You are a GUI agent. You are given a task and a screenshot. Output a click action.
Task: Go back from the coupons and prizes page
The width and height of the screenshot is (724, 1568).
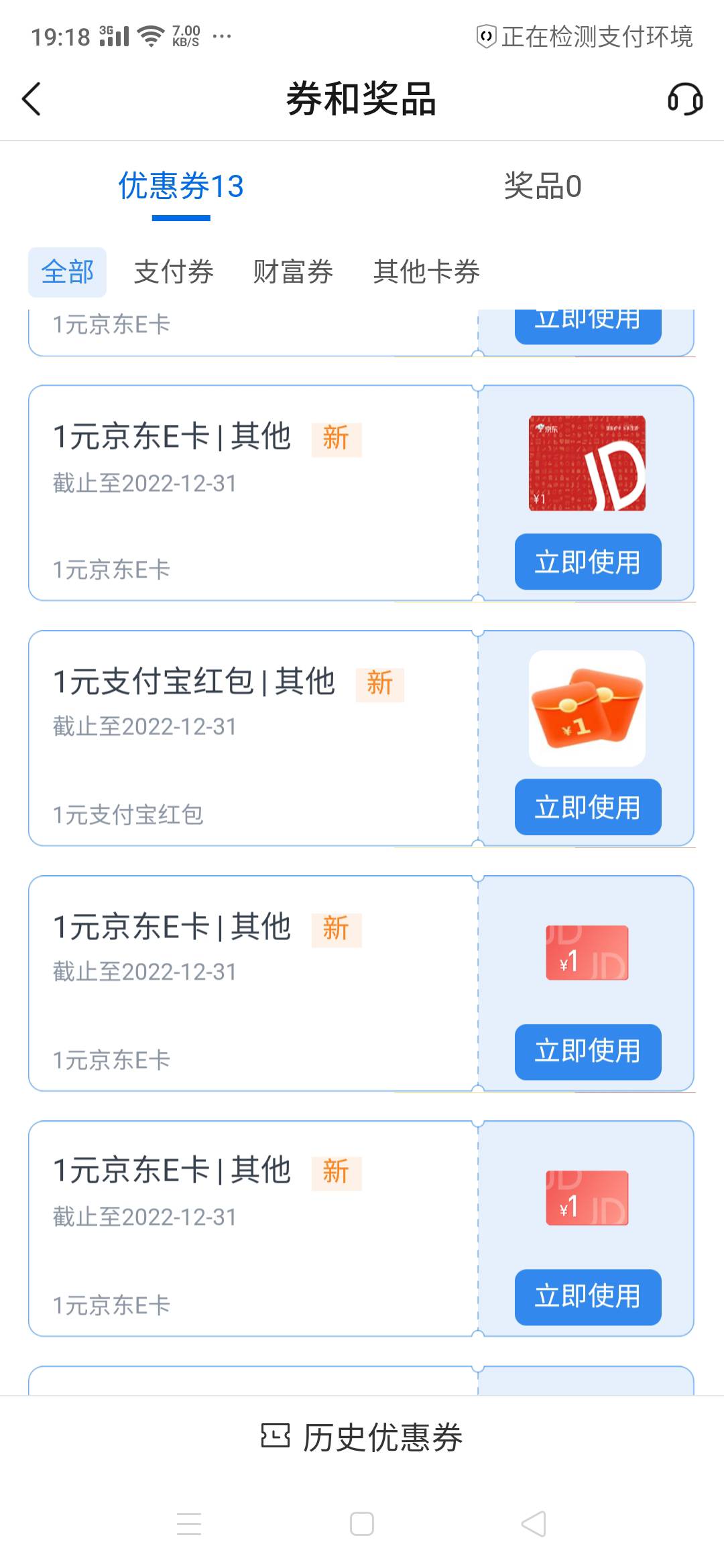[32, 99]
